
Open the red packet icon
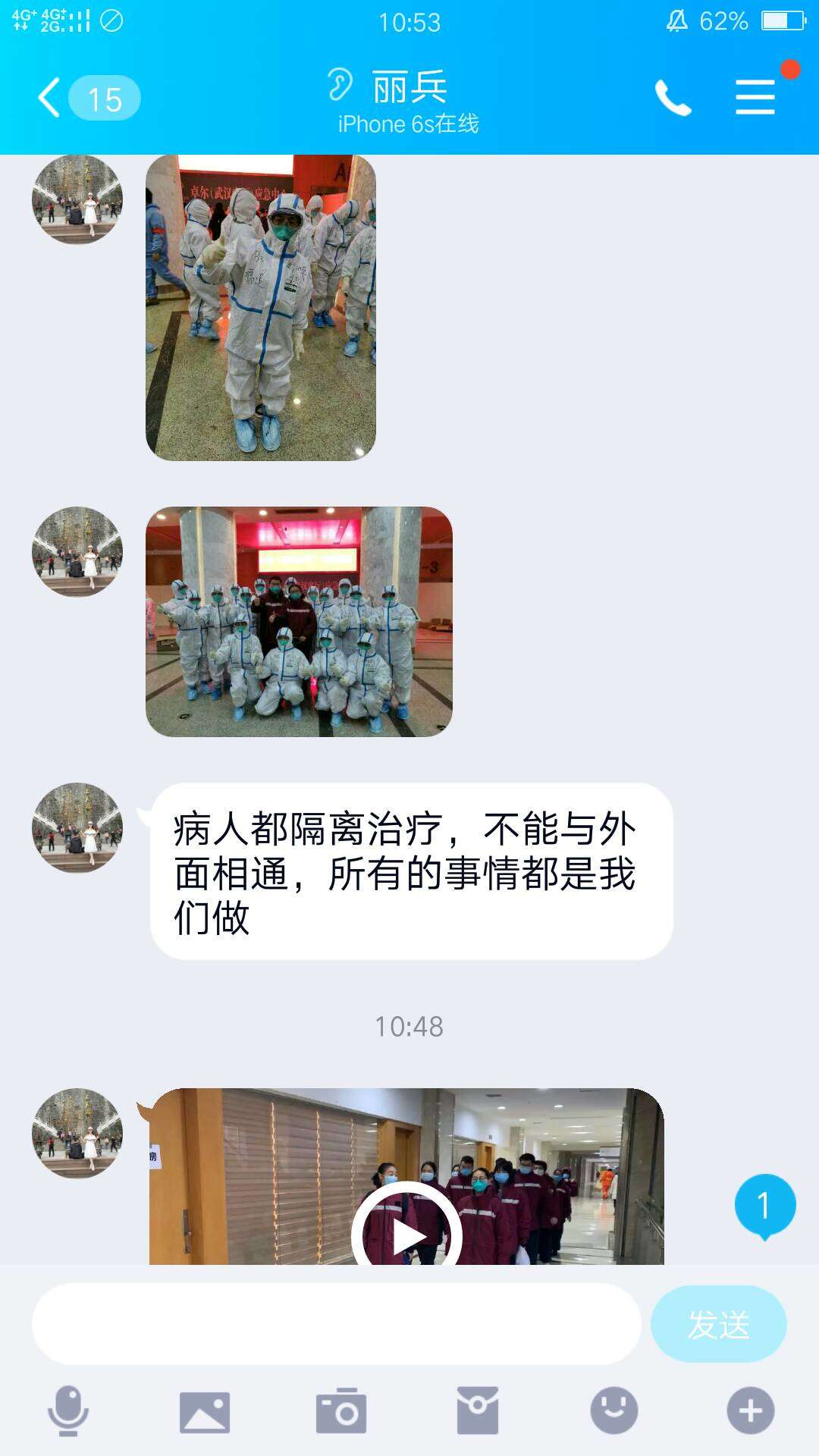[x=478, y=1411]
